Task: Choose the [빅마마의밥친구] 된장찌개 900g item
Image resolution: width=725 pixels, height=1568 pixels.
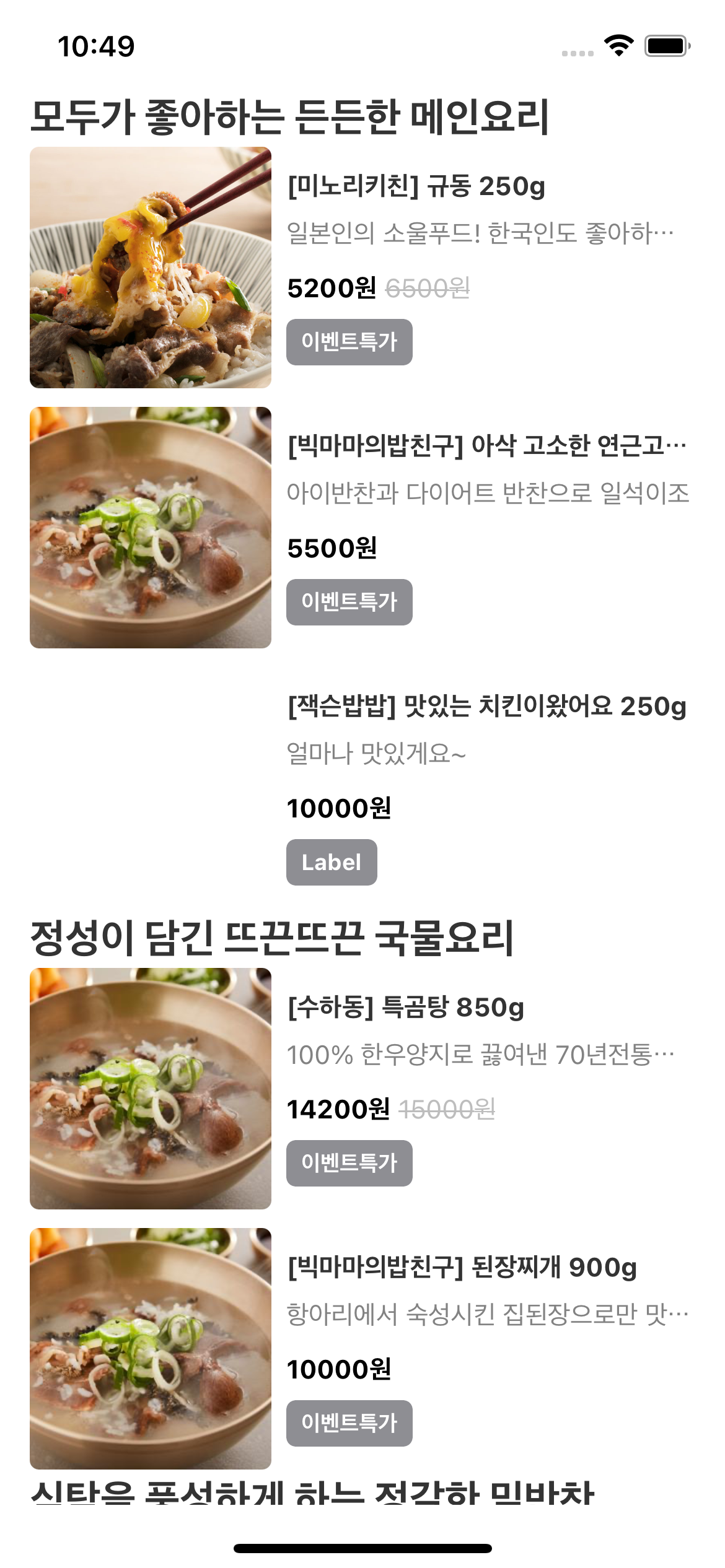Action: 462,1268
